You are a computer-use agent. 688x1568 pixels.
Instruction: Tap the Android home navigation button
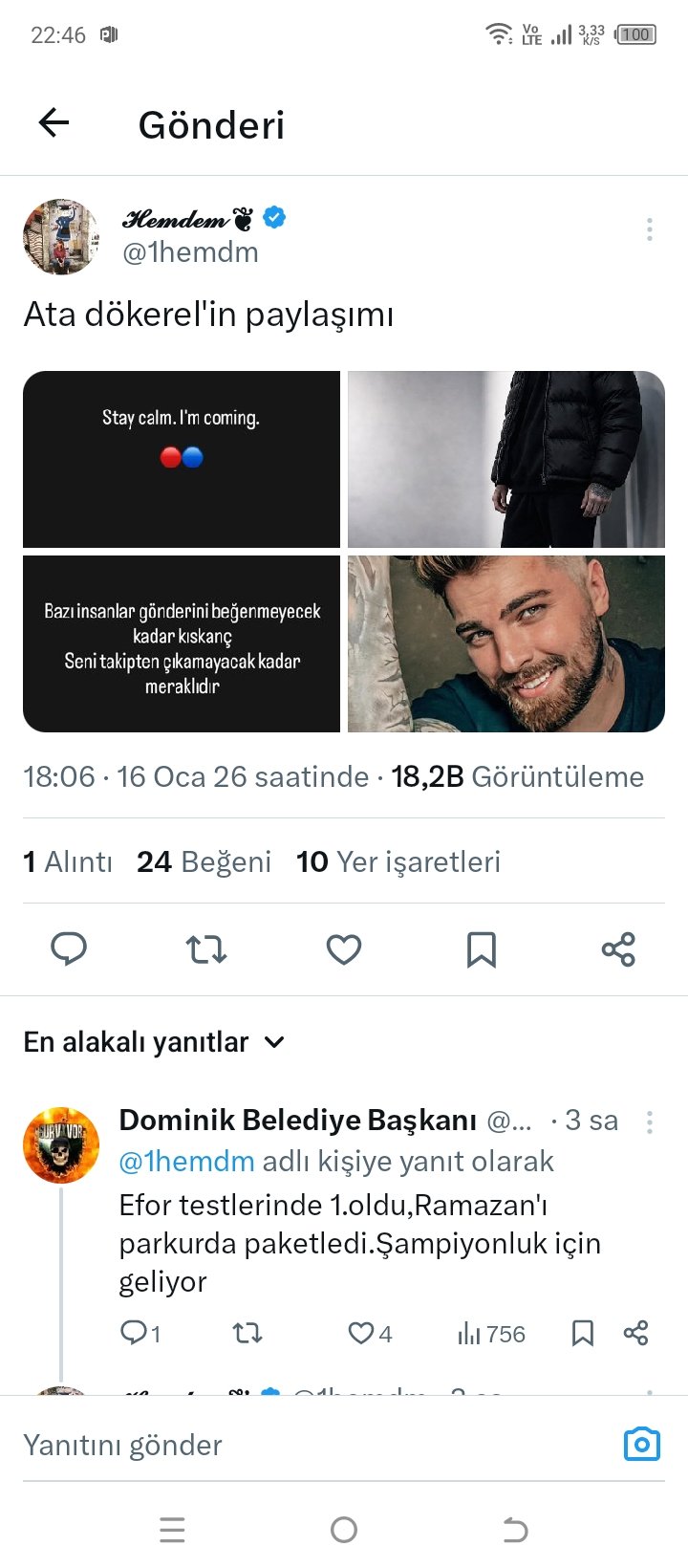[x=343, y=1530]
